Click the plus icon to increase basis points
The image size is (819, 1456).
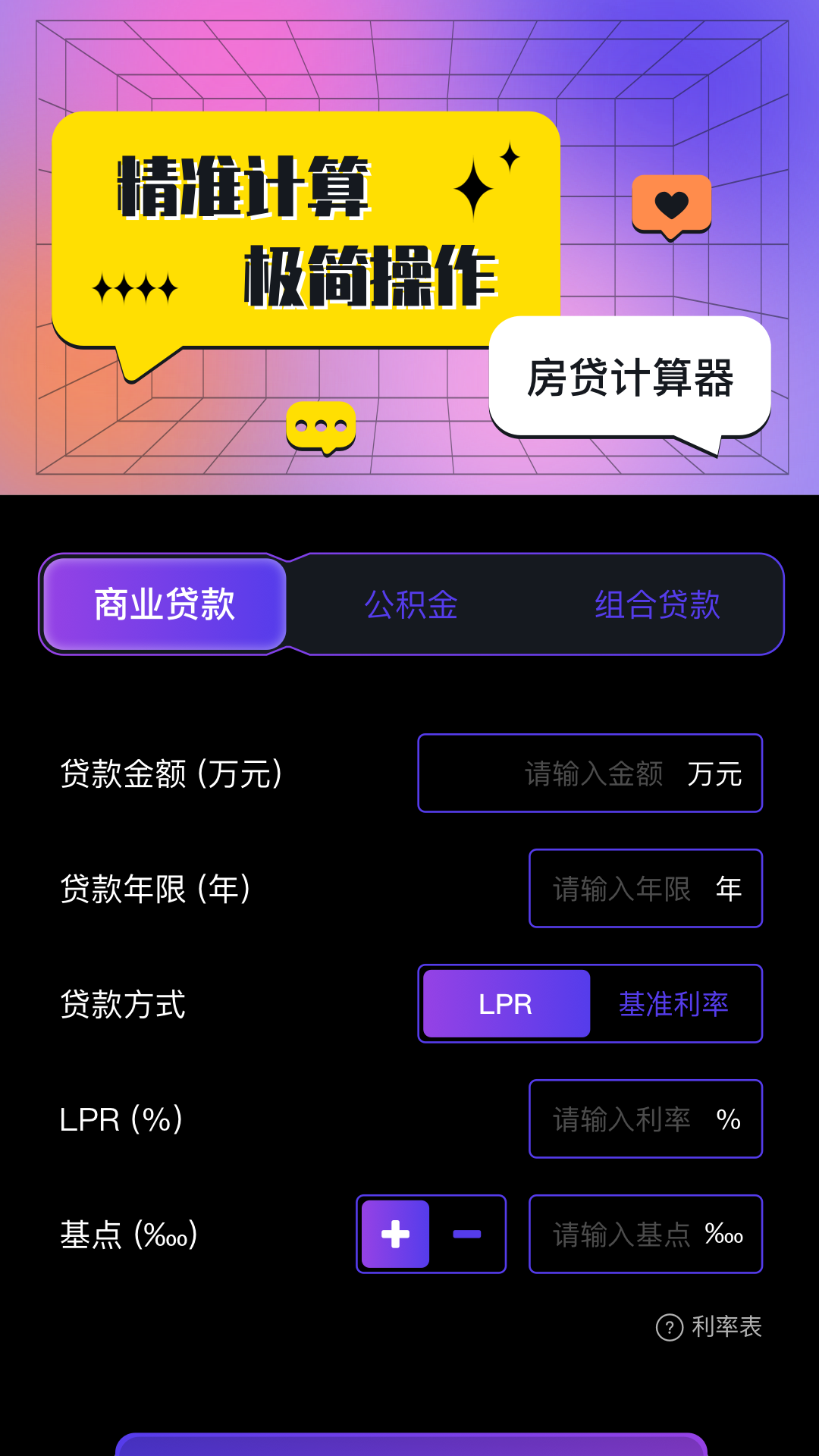pyautogui.click(x=394, y=1234)
